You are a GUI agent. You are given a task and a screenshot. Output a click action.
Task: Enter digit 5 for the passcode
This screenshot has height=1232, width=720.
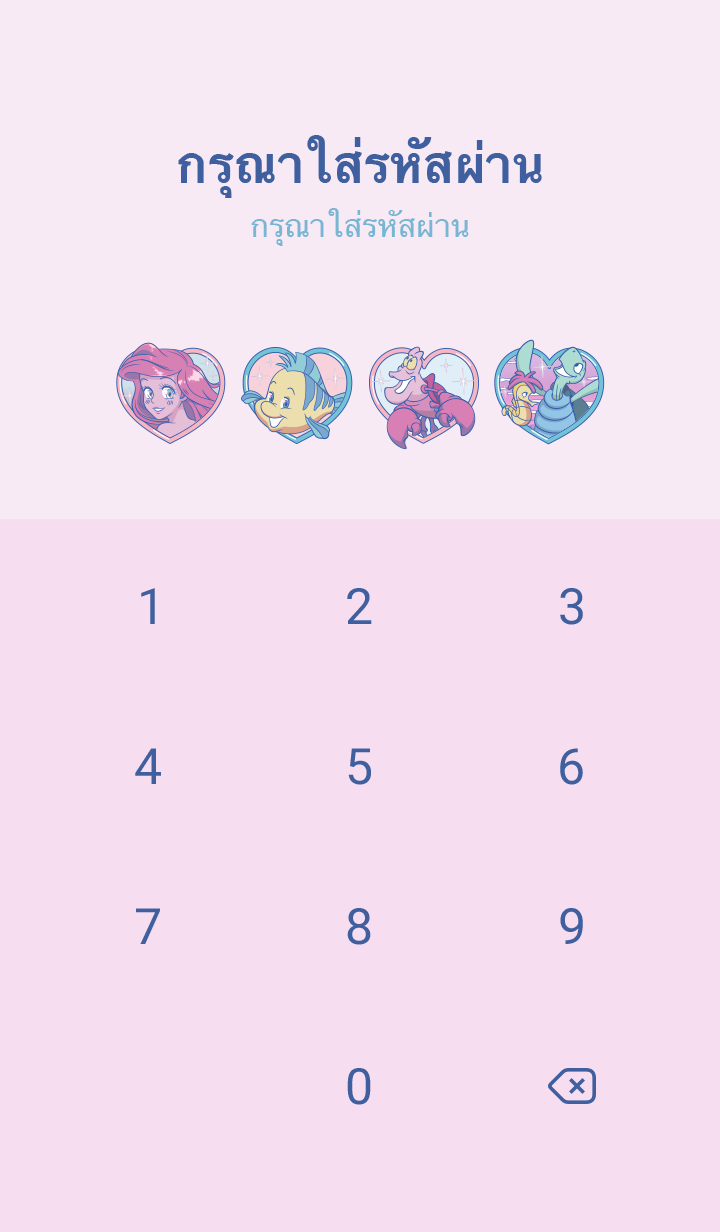point(359,767)
